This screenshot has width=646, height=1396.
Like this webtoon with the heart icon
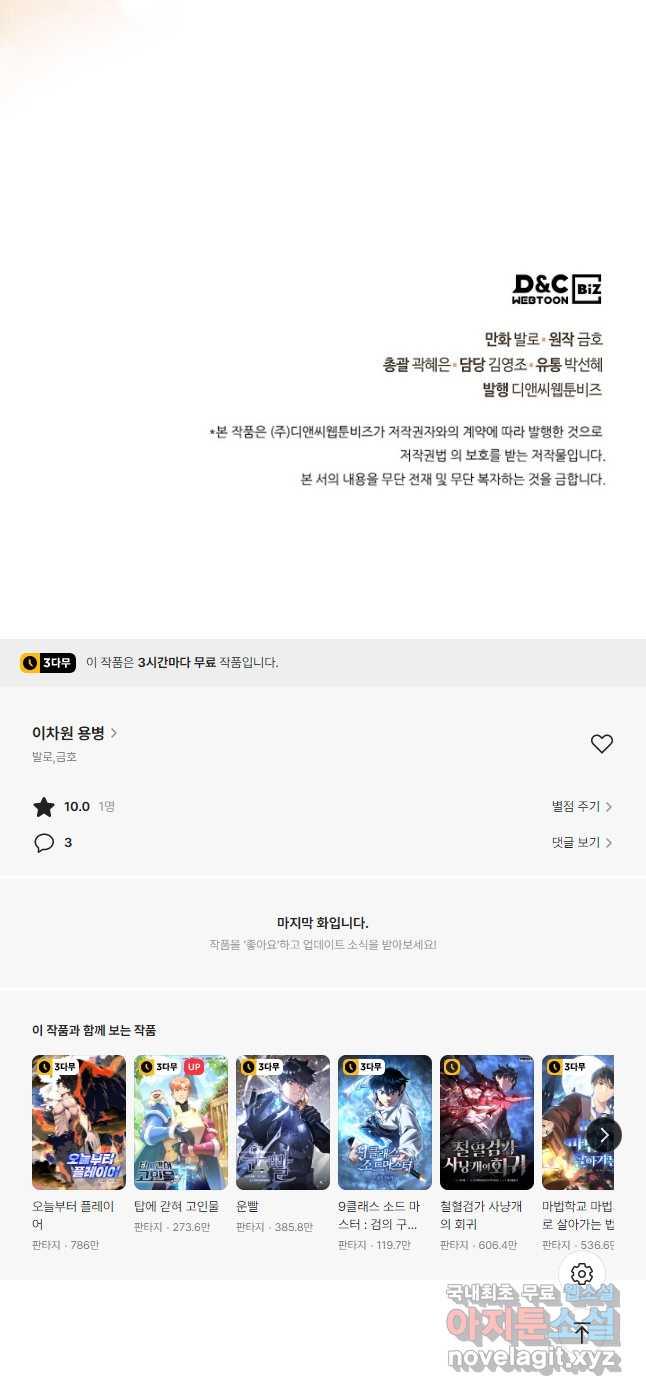(x=601, y=744)
